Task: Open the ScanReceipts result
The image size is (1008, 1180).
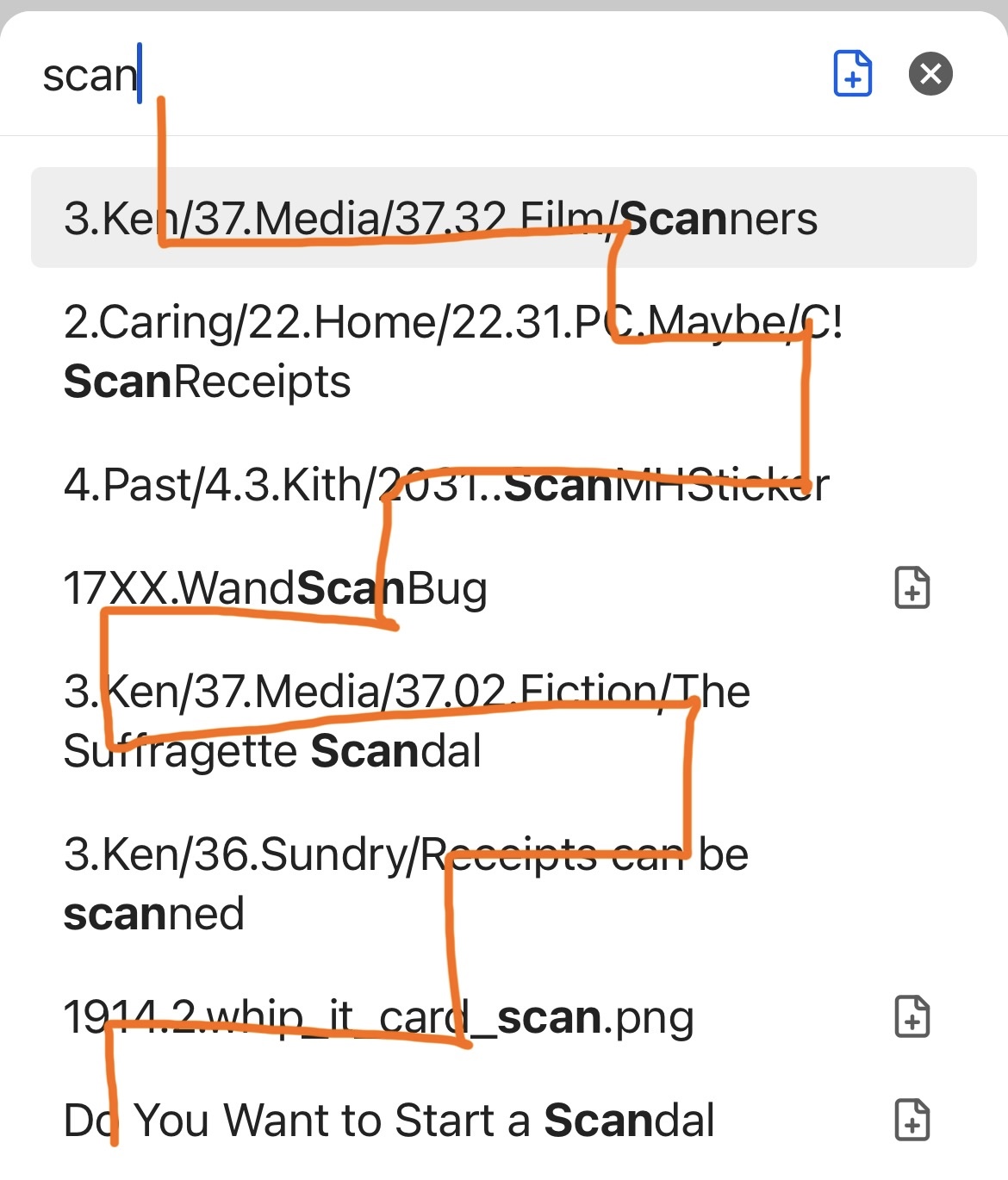Action: pyautogui.click(x=451, y=351)
